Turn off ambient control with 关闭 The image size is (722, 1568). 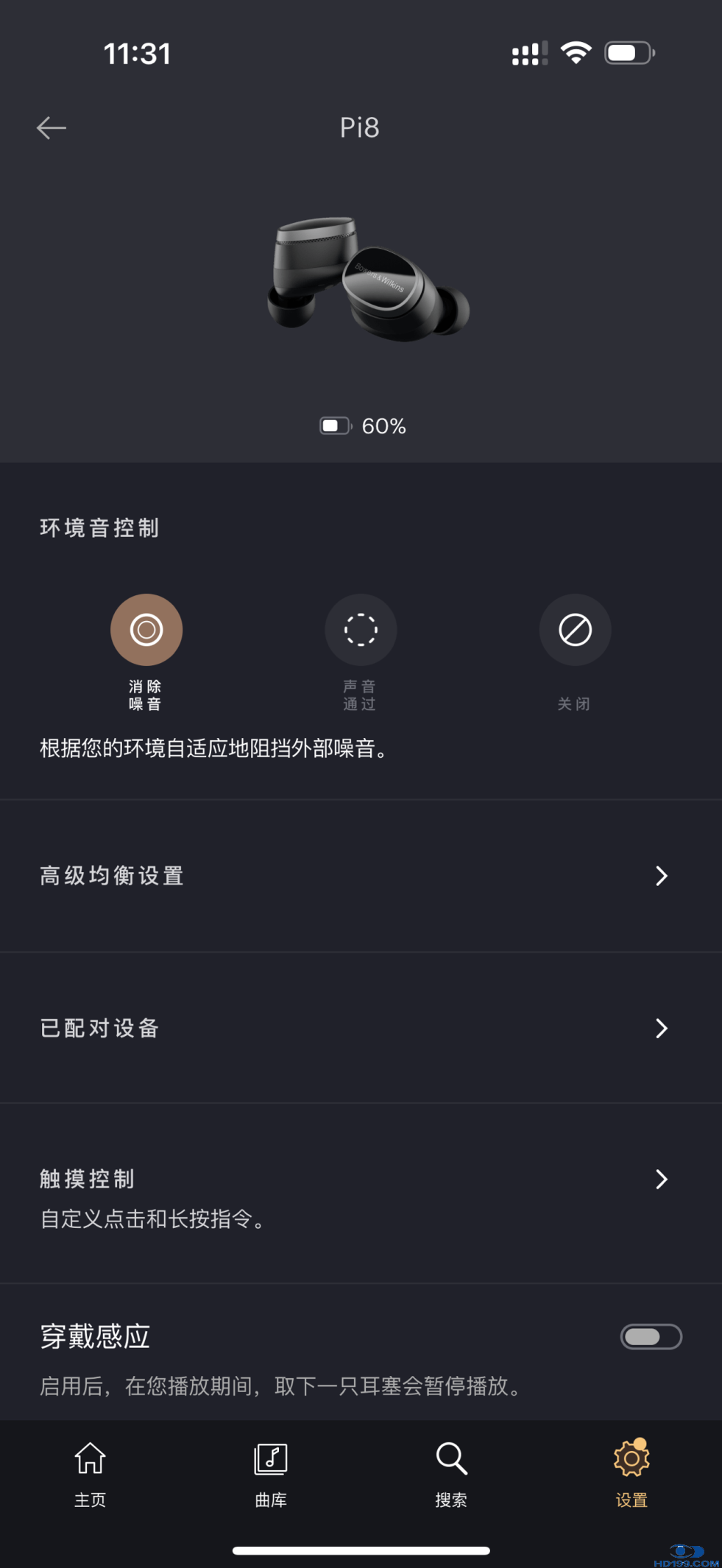[x=575, y=631]
